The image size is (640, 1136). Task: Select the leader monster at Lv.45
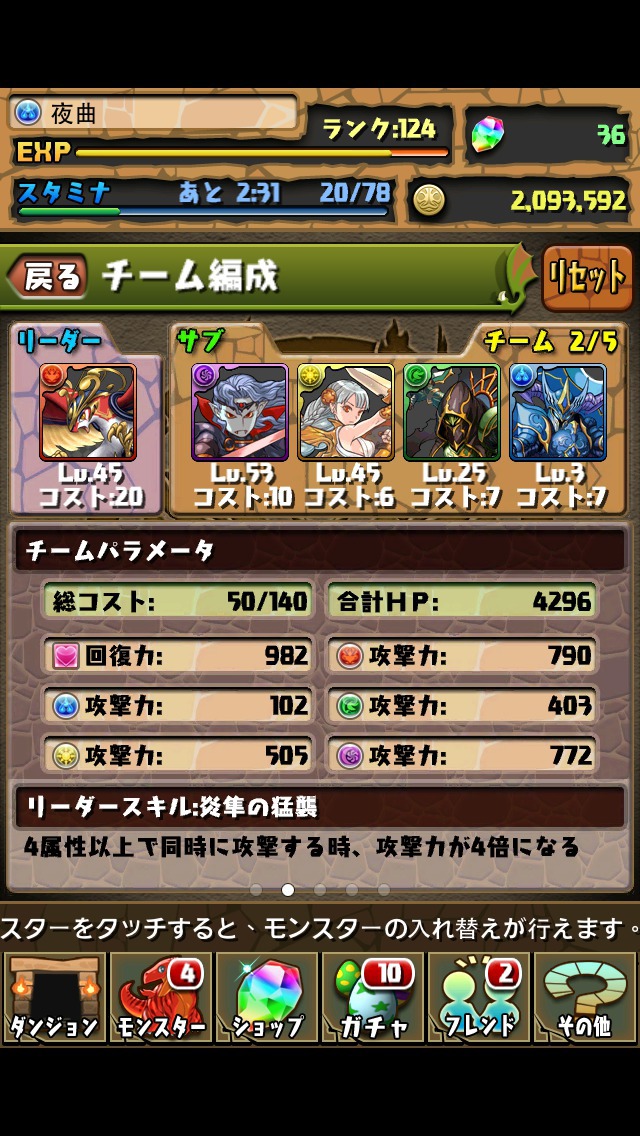pos(88,412)
